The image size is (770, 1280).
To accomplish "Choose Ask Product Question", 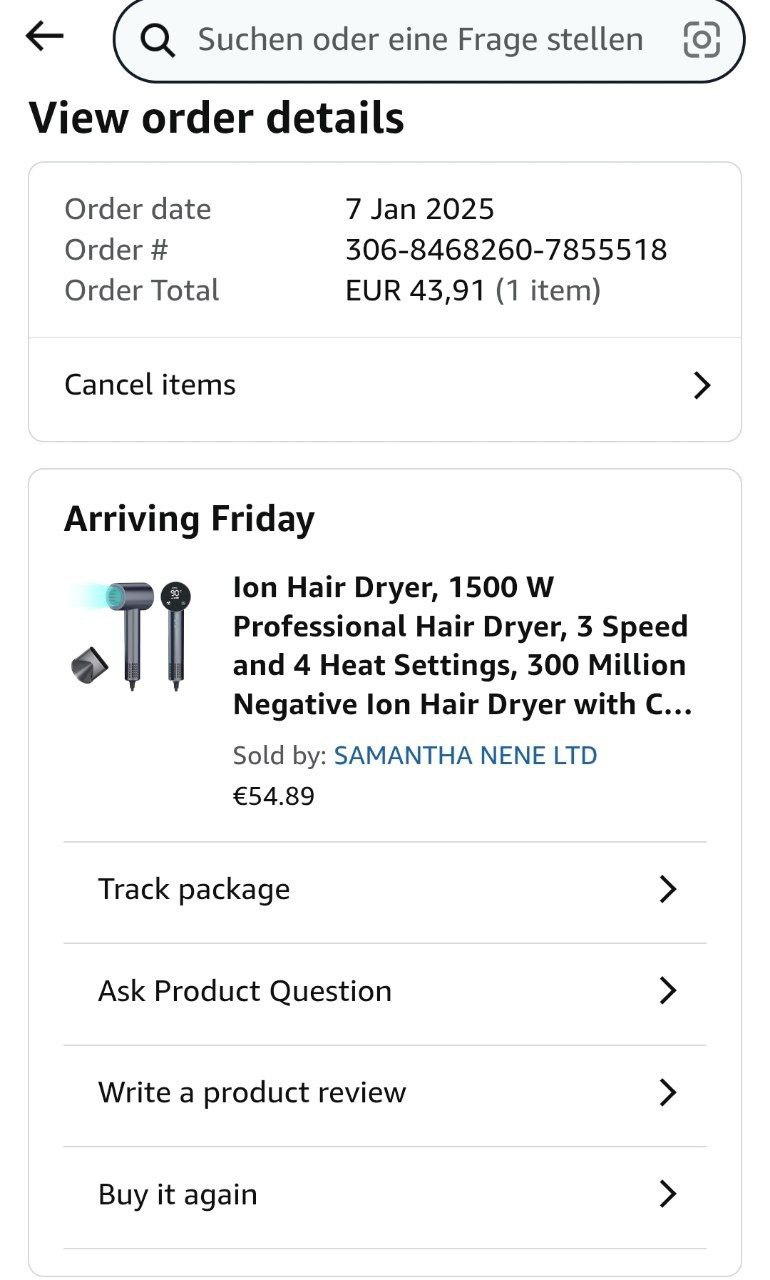I will (385, 992).
